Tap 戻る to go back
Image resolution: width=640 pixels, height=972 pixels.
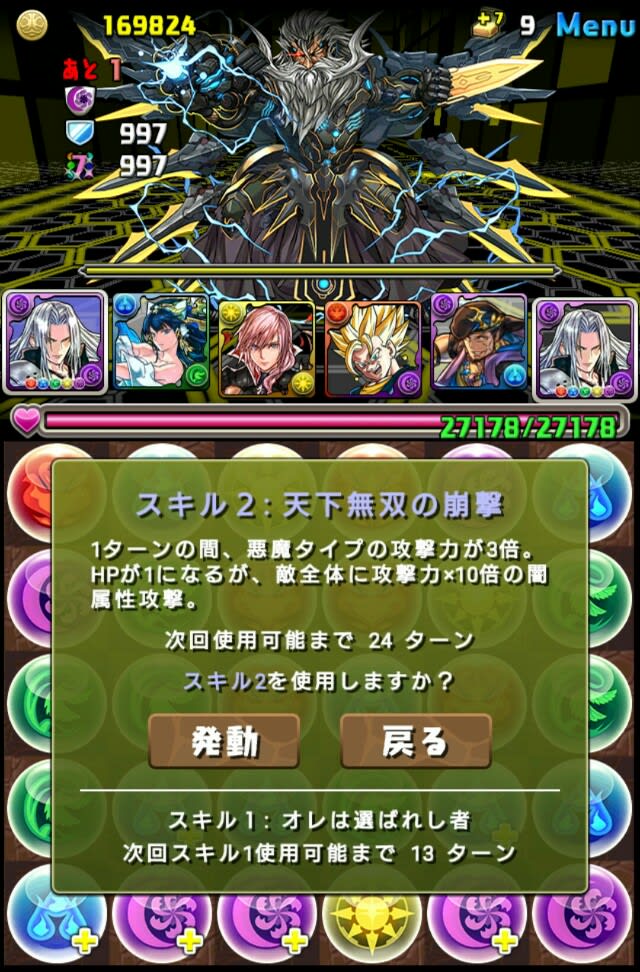click(x=415, y=741)
